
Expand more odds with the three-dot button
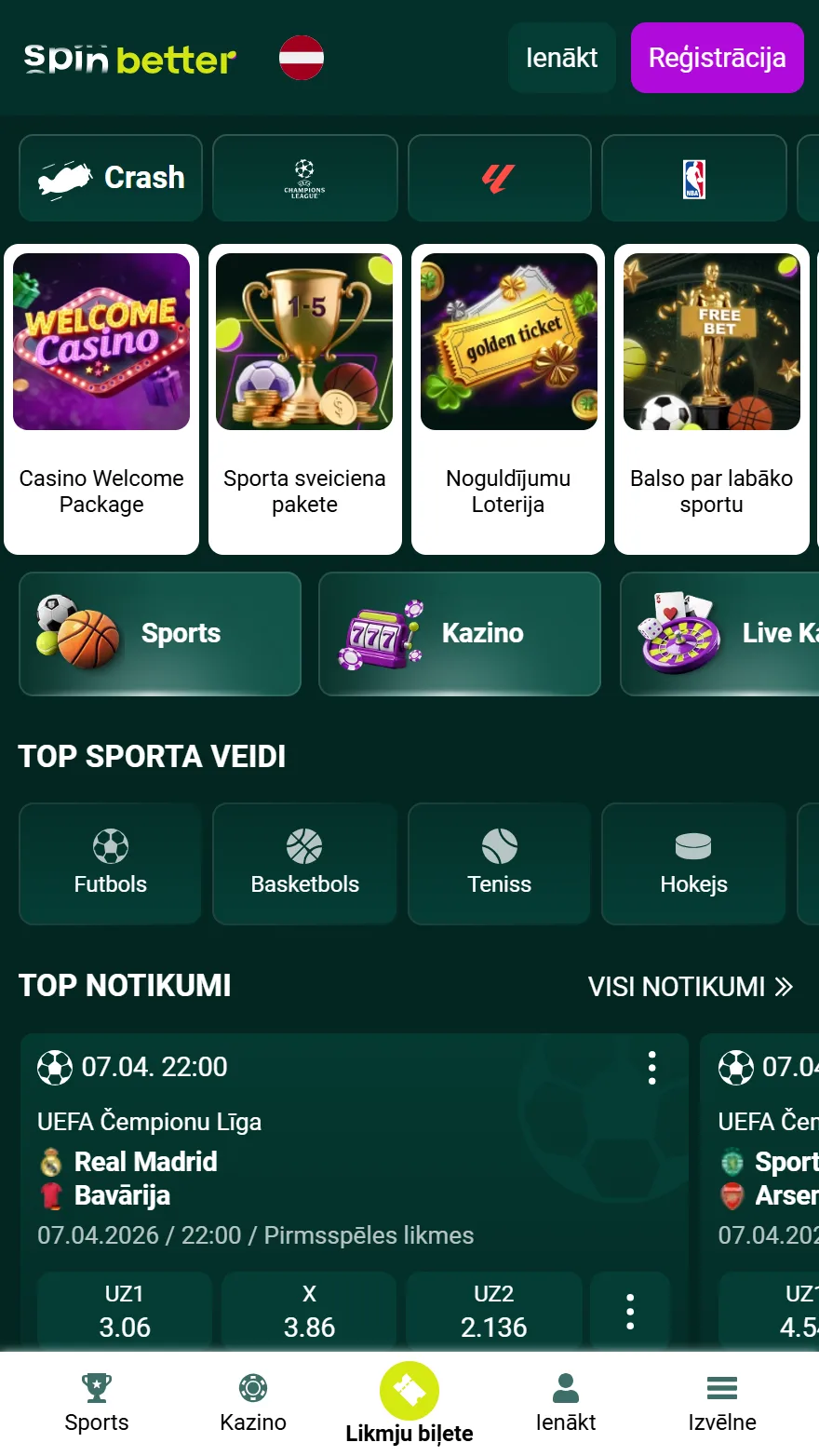[x=630, y=1310]
